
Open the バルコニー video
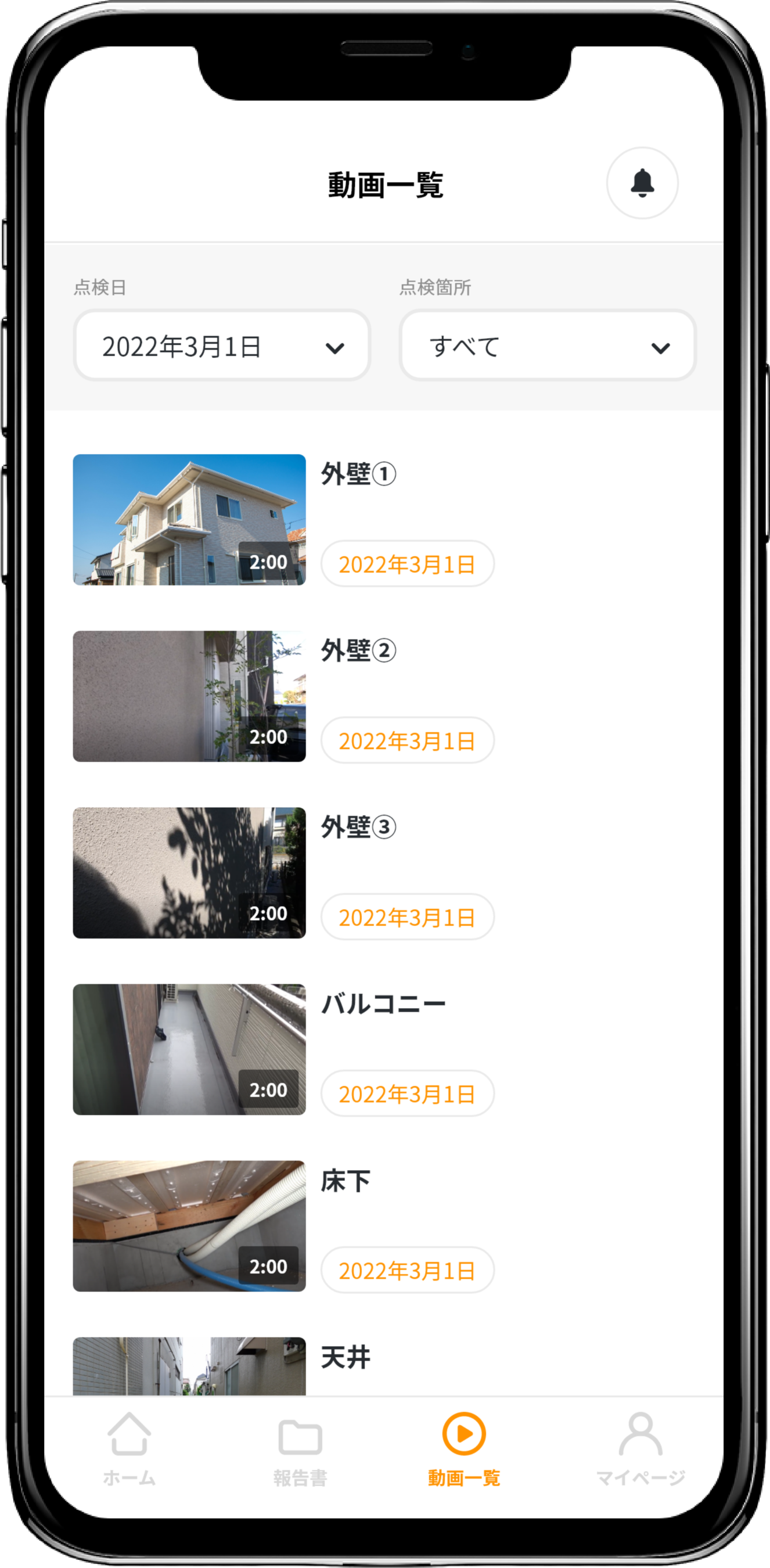(189, 1049)
